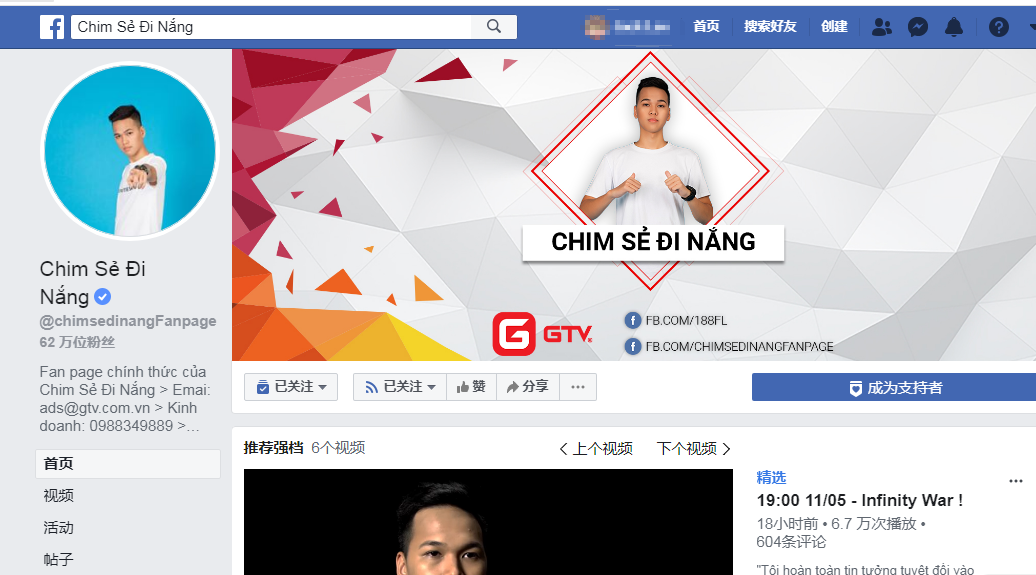Expand the 已关注 dropdown with the feed icon
This screenshot has width=1036, height=575.
pyautogui.click(x=400, y=387)
